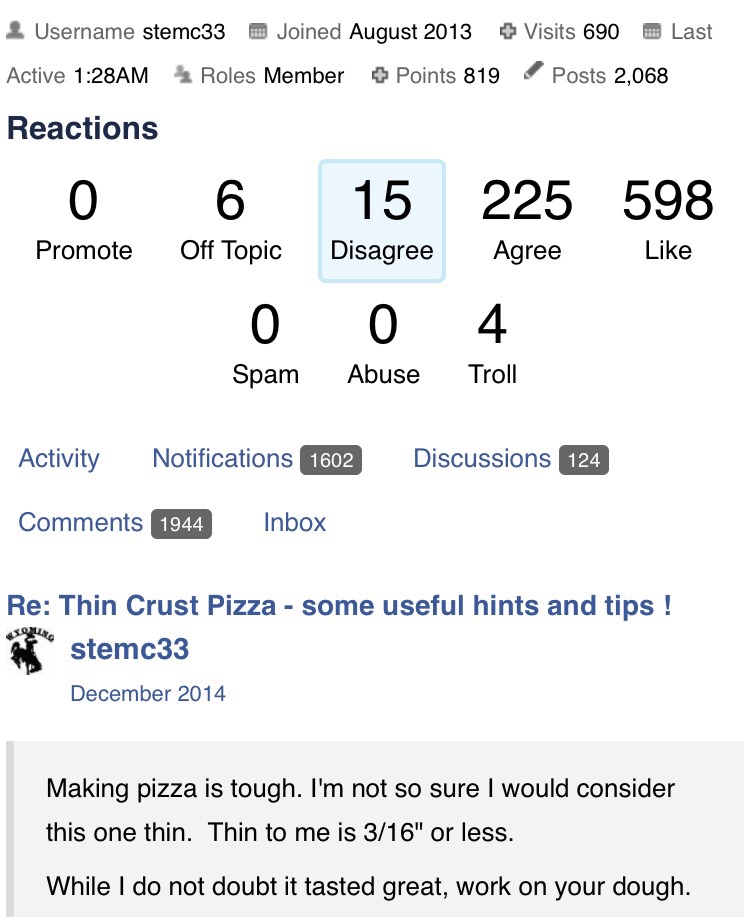Open the Abuse reactions
This screenshot has width=750, height=917.
pos(383,345)
